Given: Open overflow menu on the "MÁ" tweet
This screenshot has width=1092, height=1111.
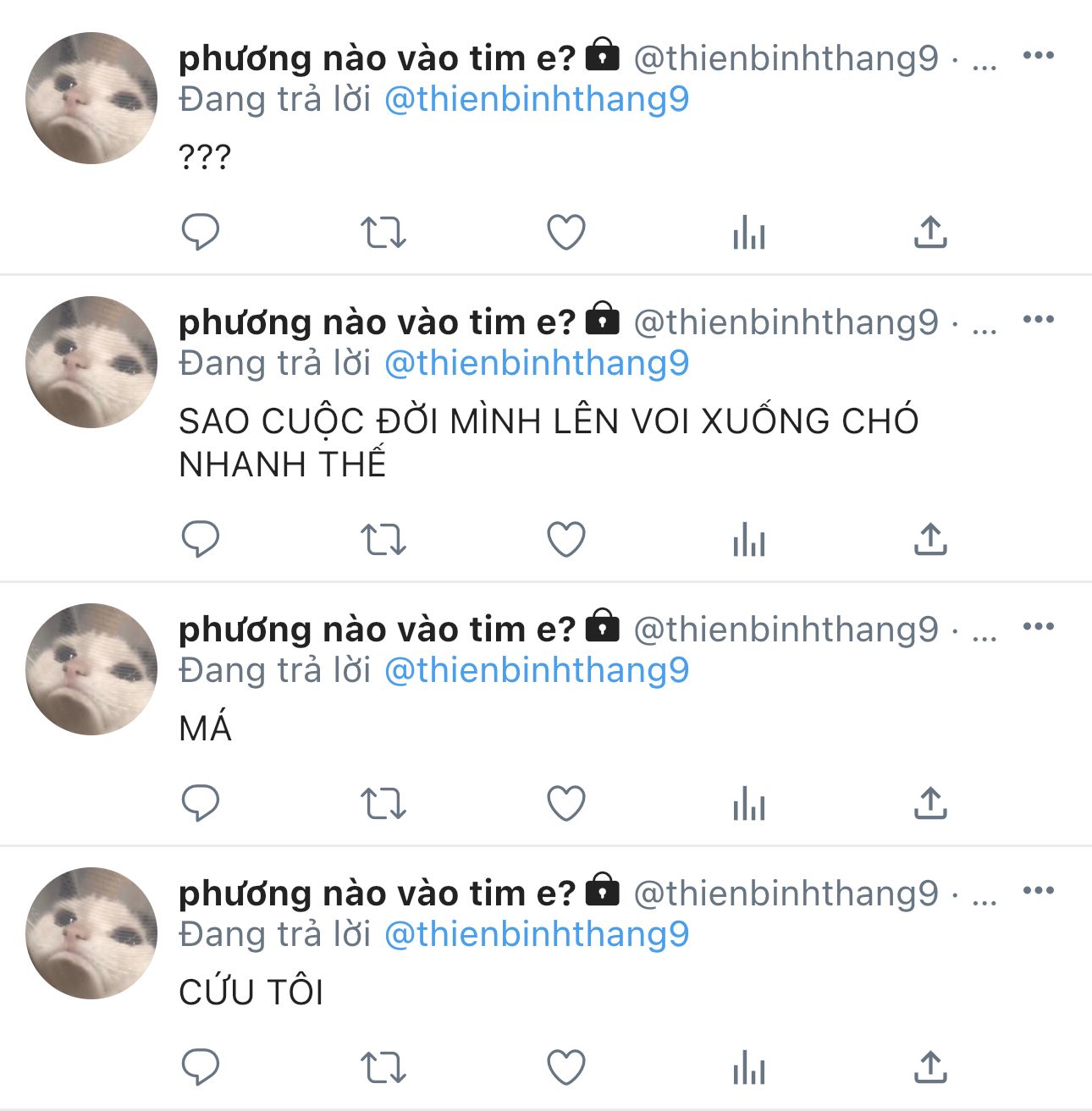Looking at the screenshot, I should click(1038, 627).
